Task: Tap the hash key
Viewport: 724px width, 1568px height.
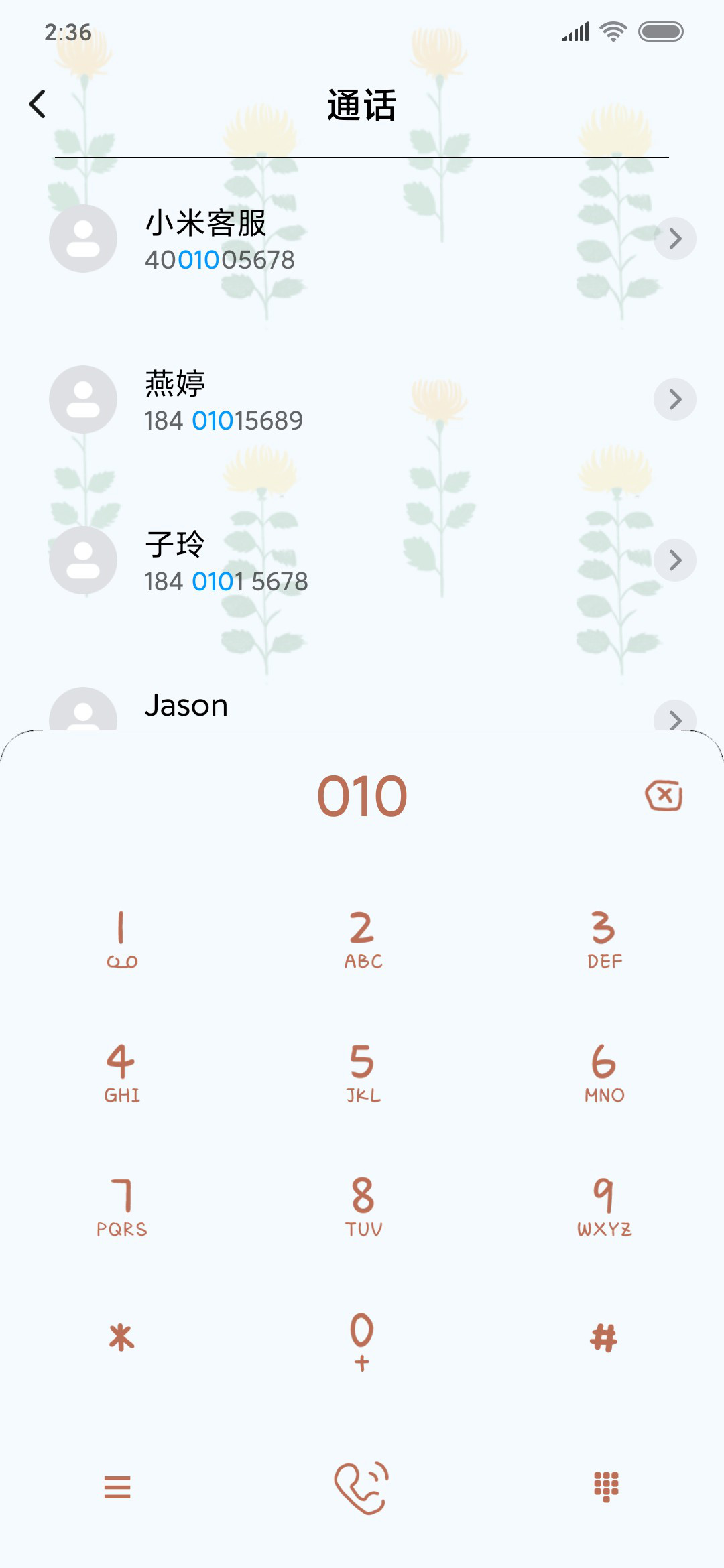Action: point(603,1337)
